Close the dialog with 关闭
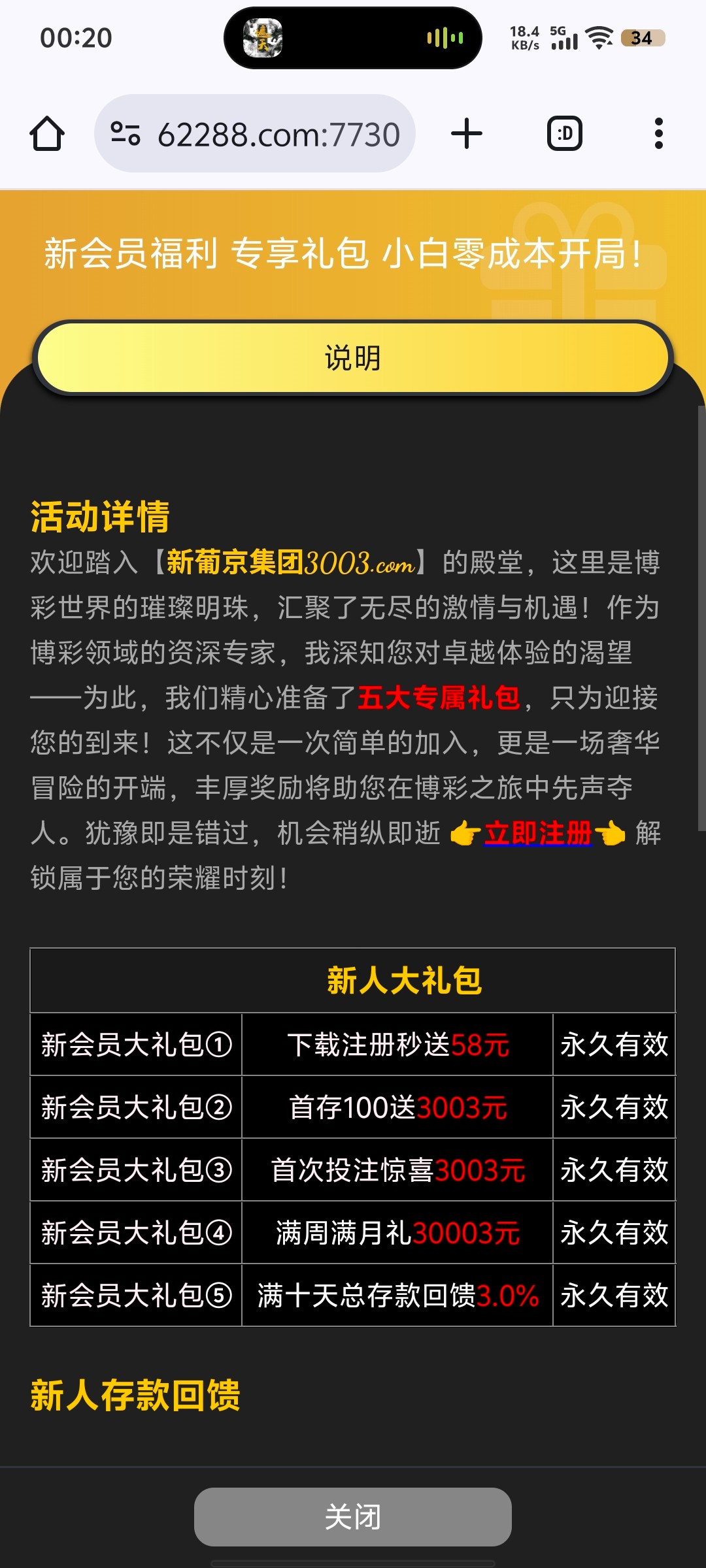Screen dimensions: 706x1568 [353, 1516]
